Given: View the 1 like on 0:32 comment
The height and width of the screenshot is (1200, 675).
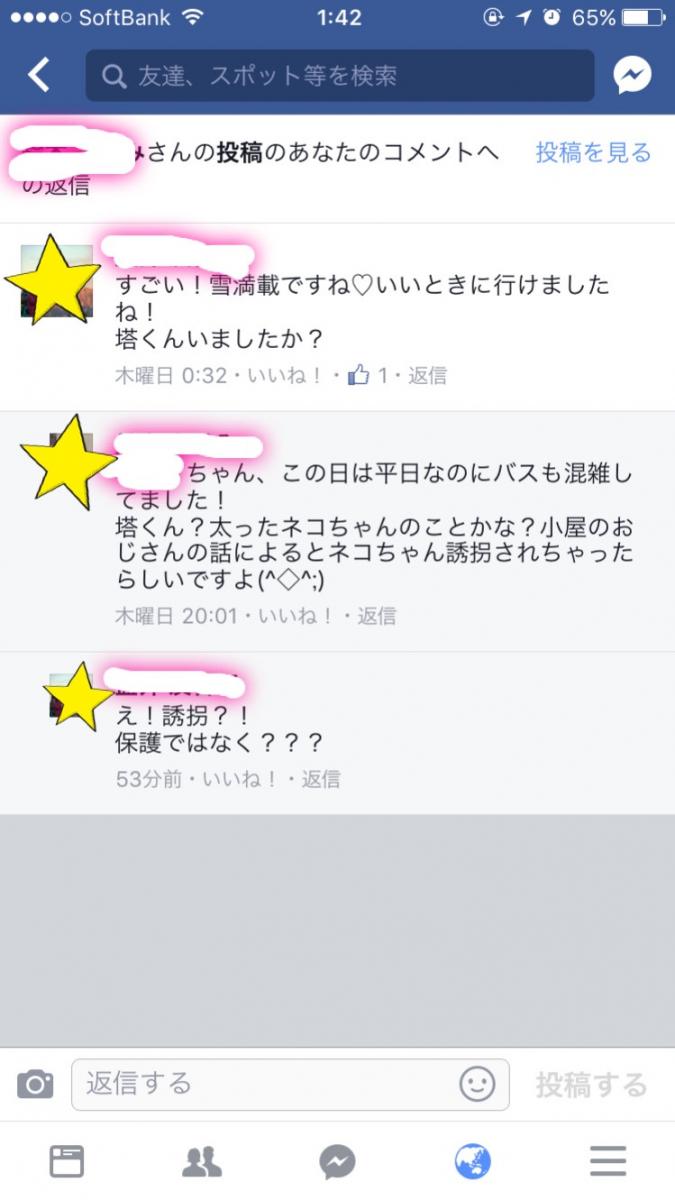Looking at the screenshot, I should click(x=368, y=376).
